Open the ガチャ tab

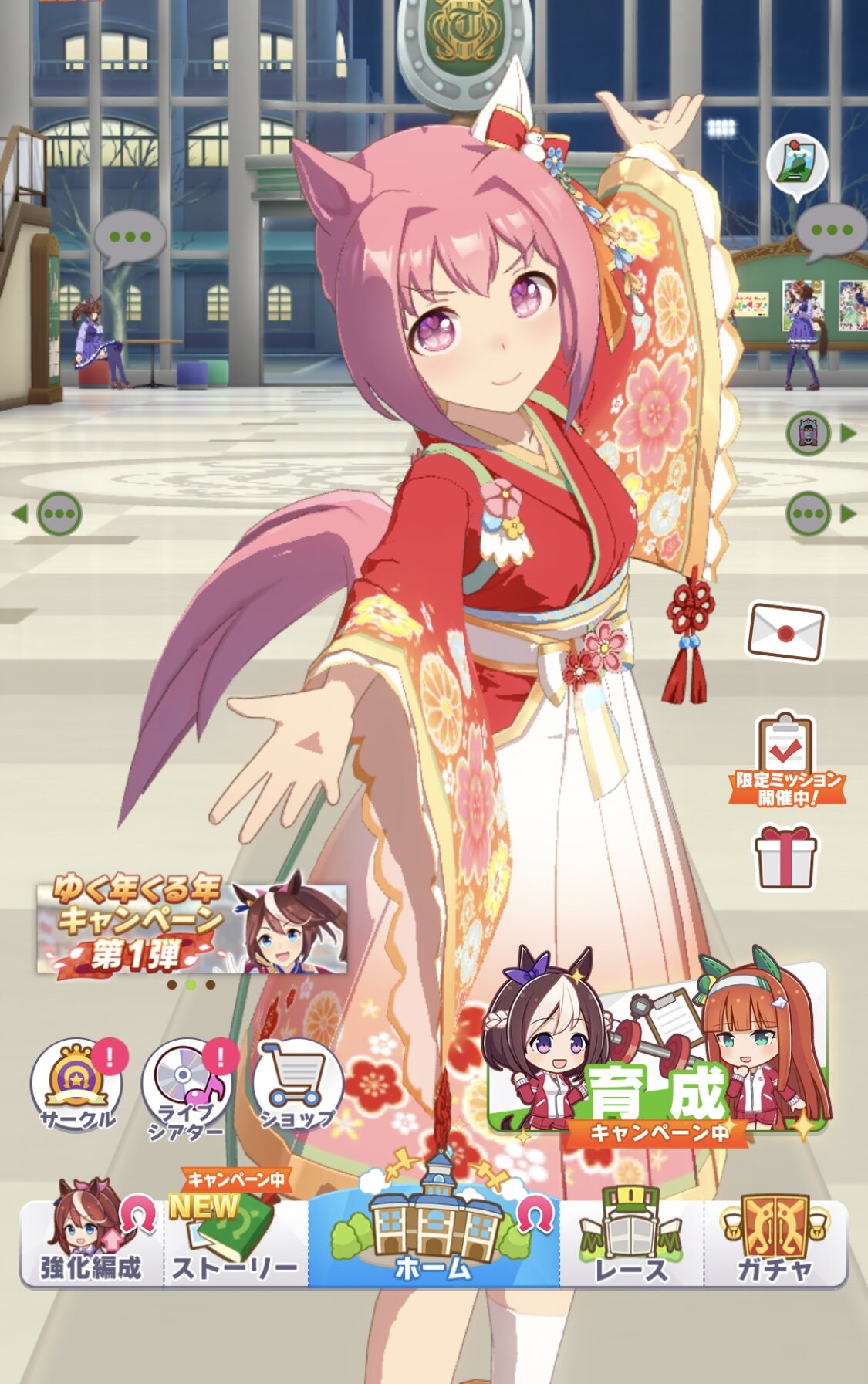point(775,1243)
